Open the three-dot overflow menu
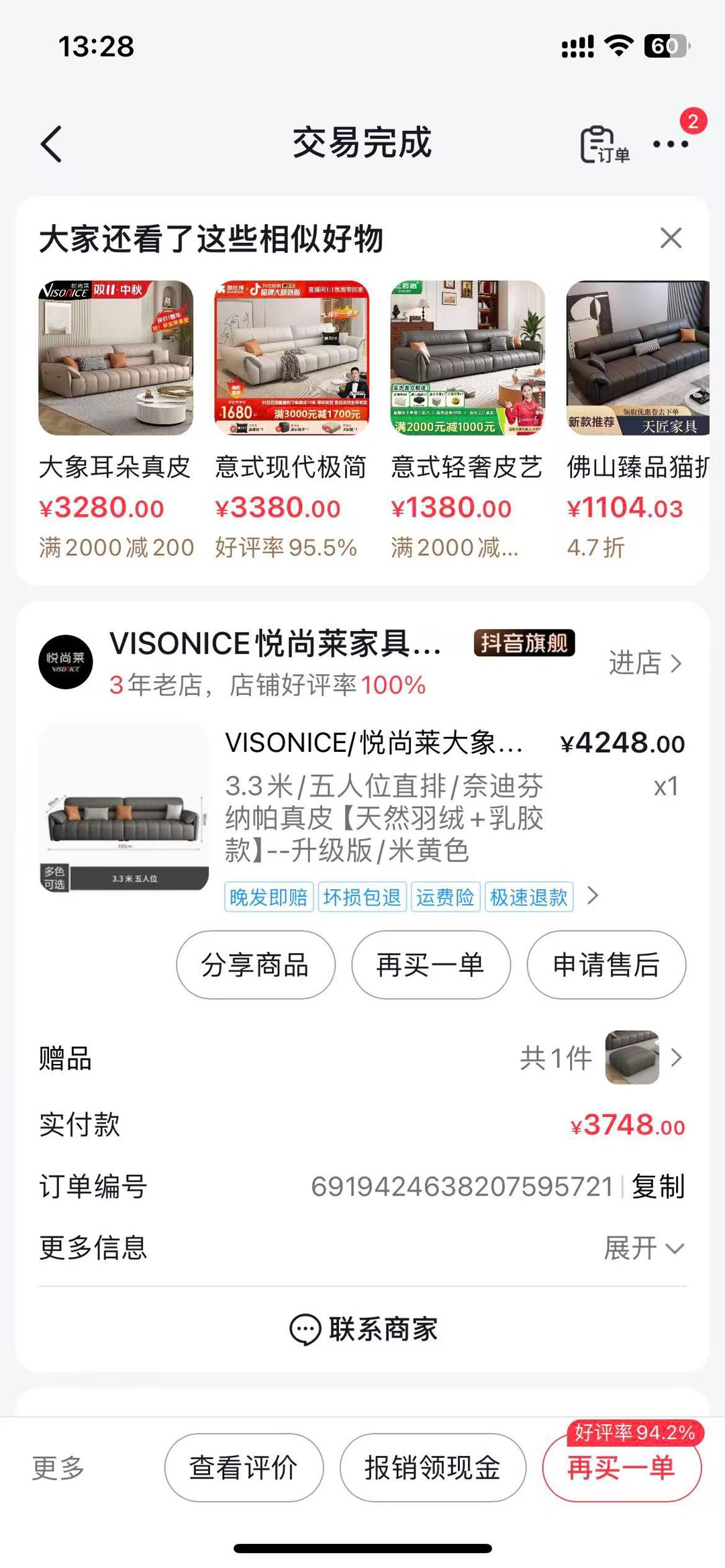The image size is (725, 1568). coord(671,144)
